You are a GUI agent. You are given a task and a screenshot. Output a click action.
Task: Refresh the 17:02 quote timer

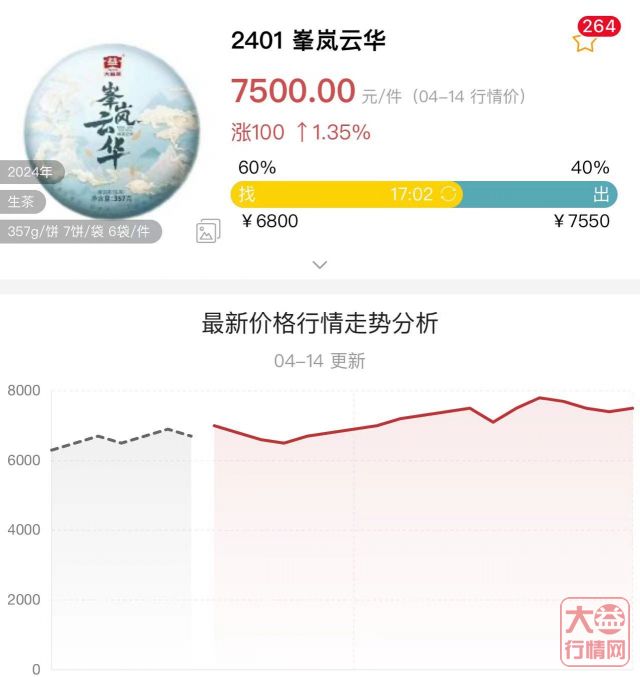point(449,194)
